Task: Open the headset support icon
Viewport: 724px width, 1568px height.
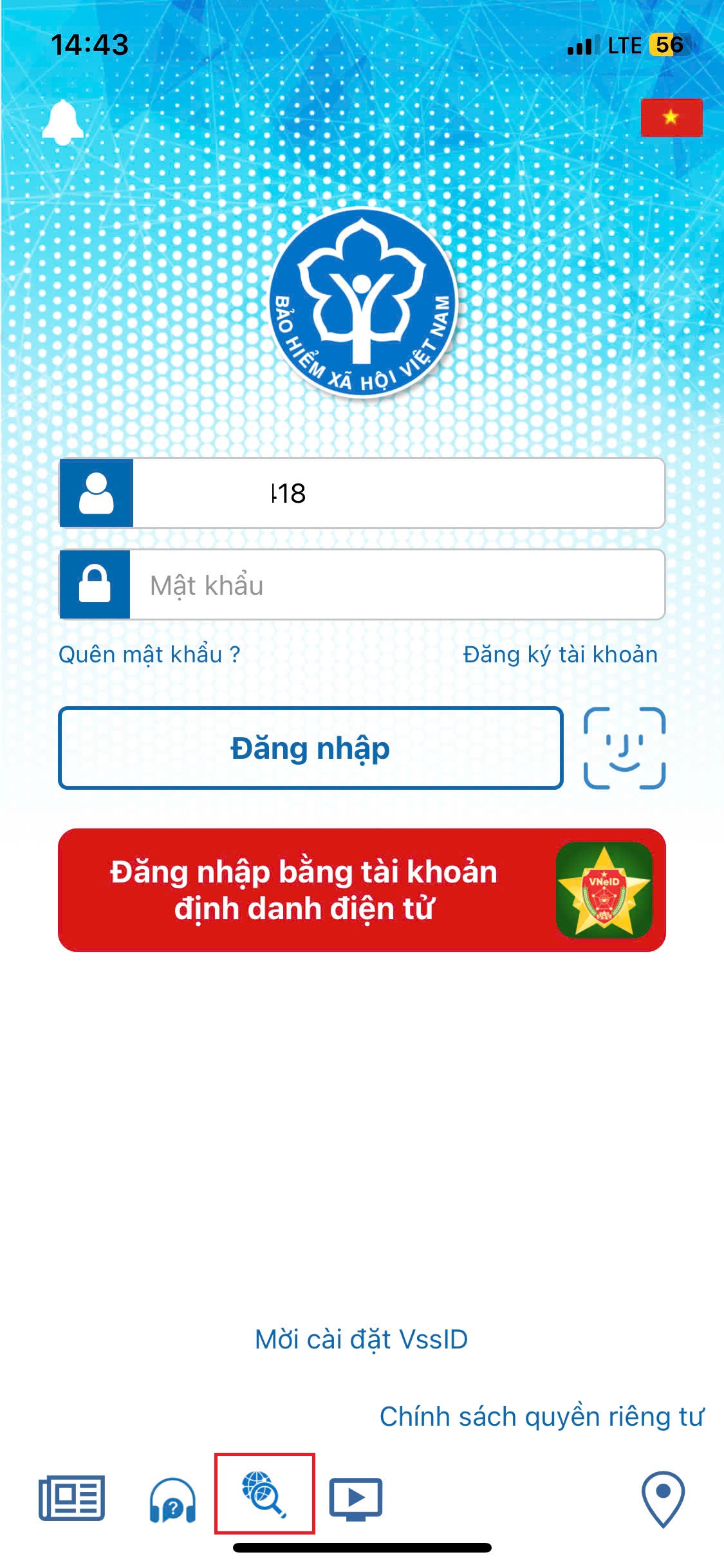Action: (172, 1500)
